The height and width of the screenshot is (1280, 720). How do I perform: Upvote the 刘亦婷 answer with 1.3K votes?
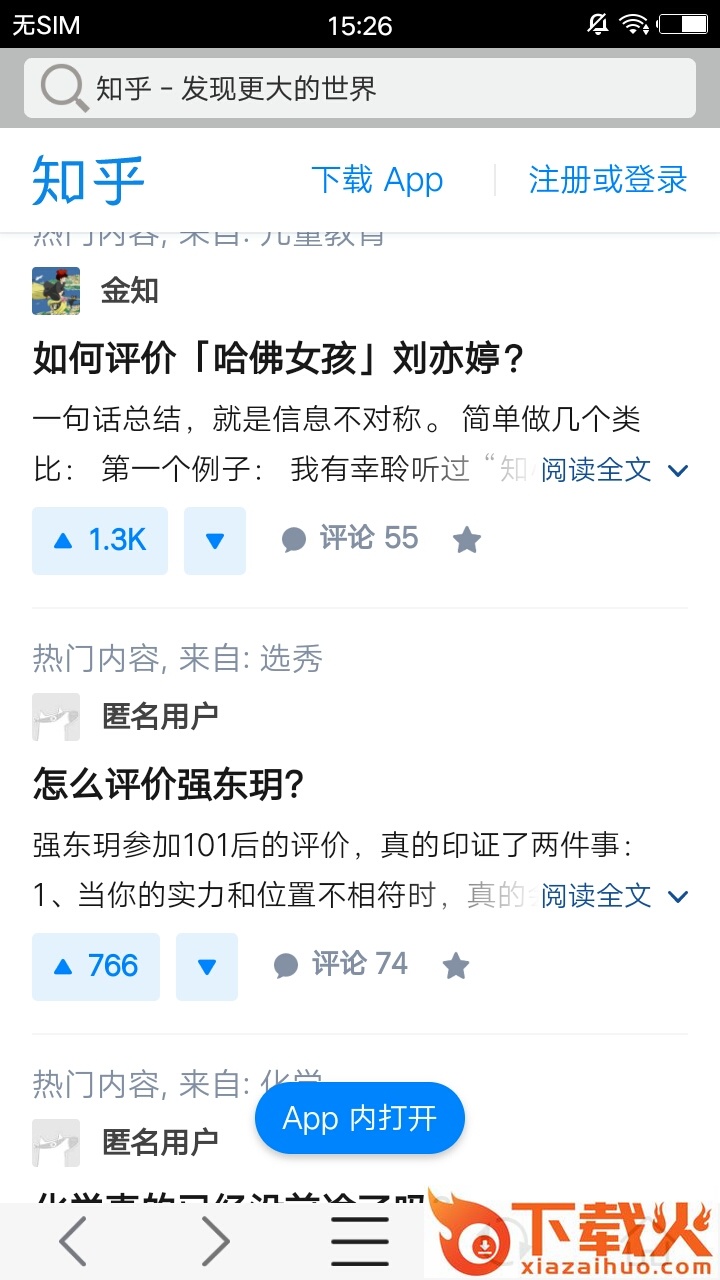coord(100,541)
